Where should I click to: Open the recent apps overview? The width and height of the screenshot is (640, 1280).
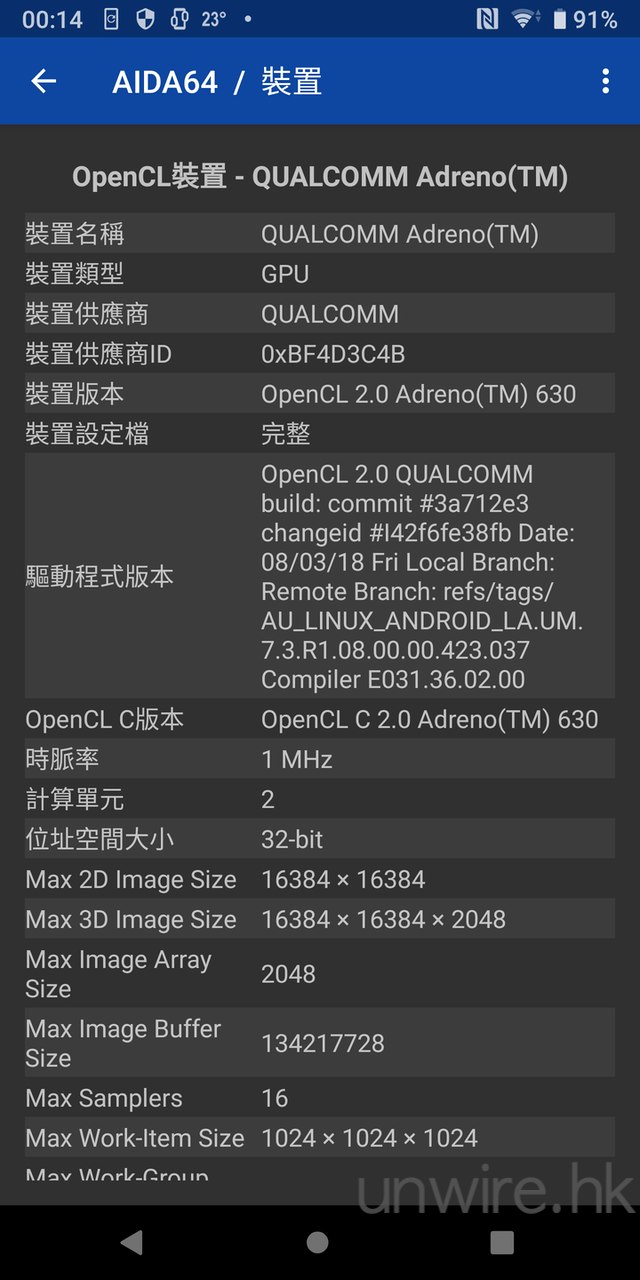(502, 1242)
